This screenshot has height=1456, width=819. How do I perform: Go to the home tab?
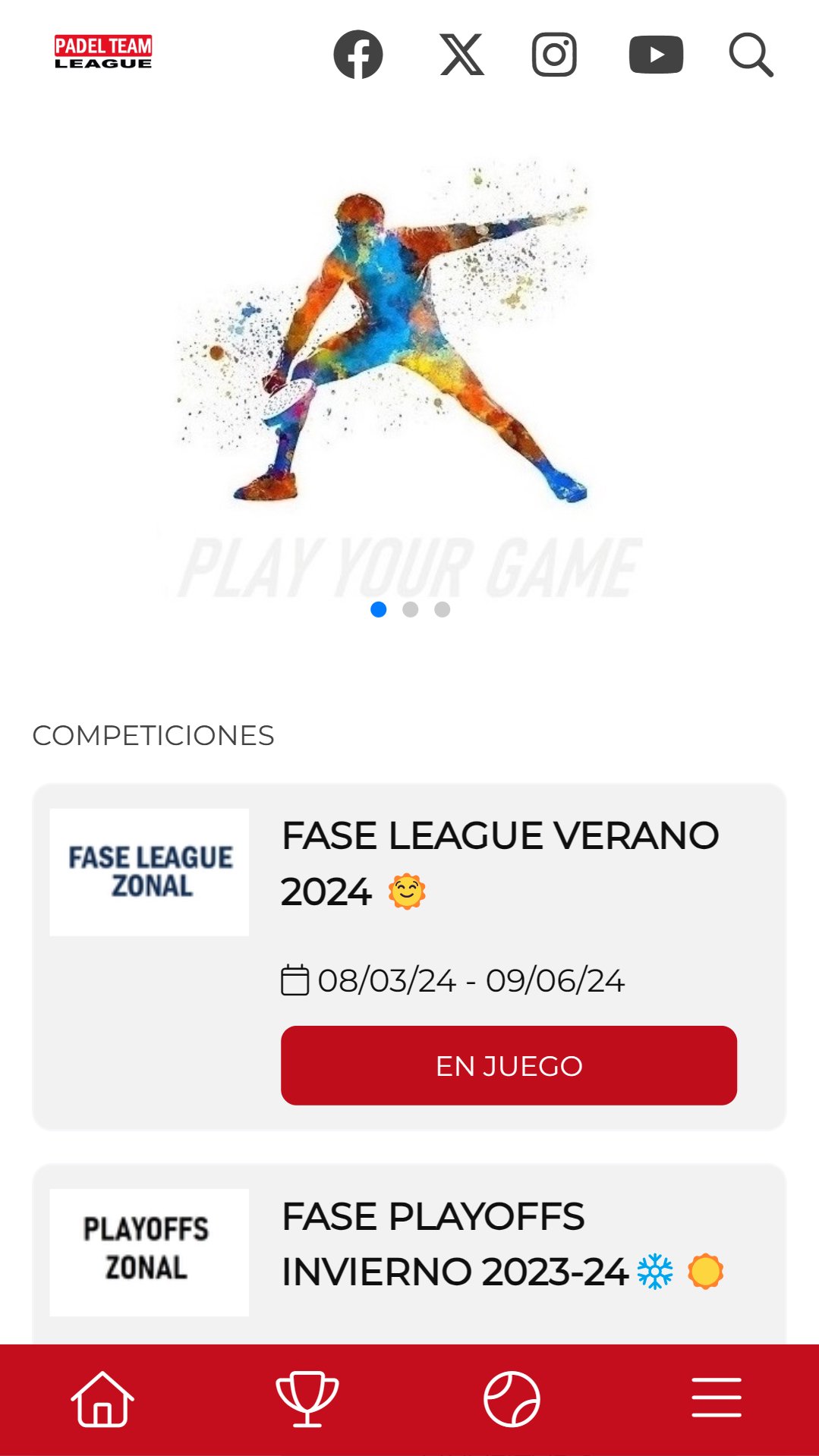click(102, 1398)
